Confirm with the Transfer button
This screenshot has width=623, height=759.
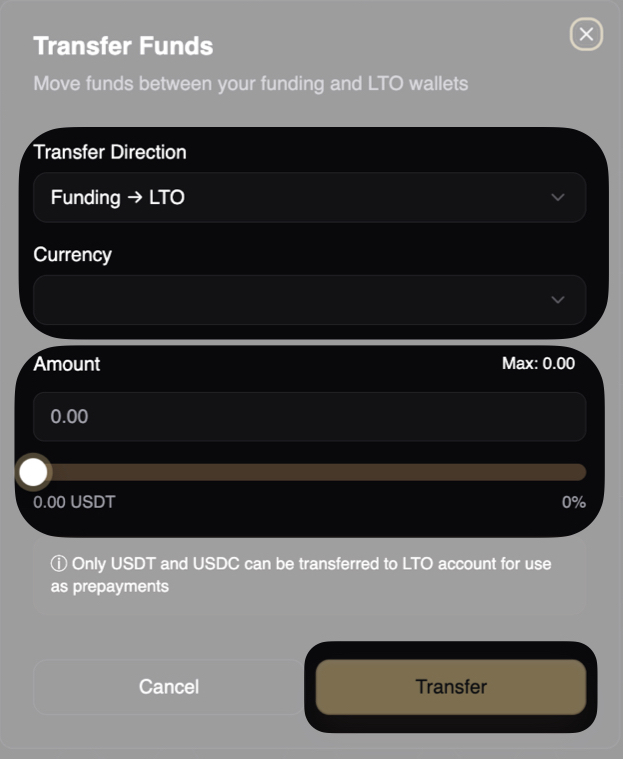(x=451, y=687)
